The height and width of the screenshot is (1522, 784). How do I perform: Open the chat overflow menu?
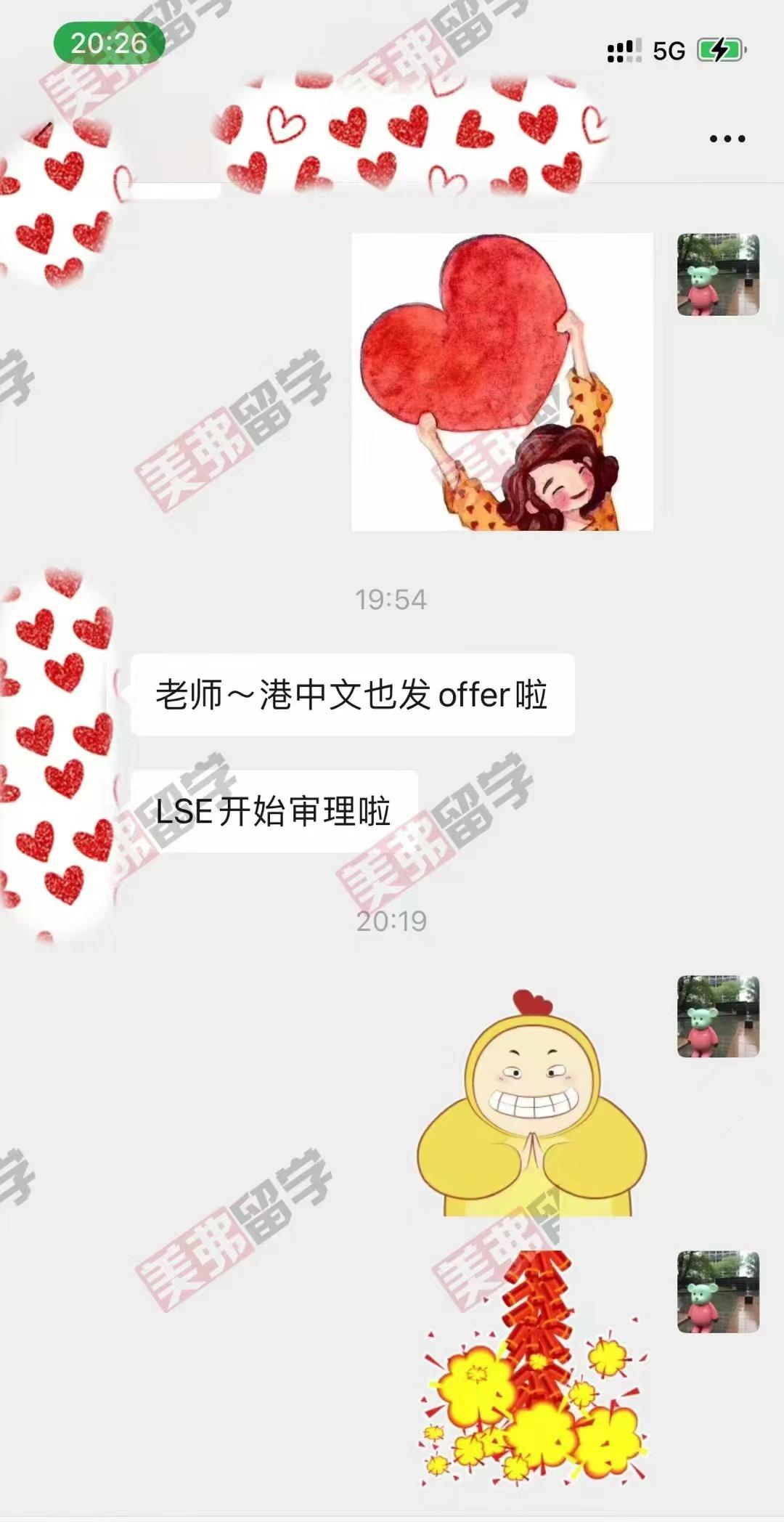click(x=727, y=139)
